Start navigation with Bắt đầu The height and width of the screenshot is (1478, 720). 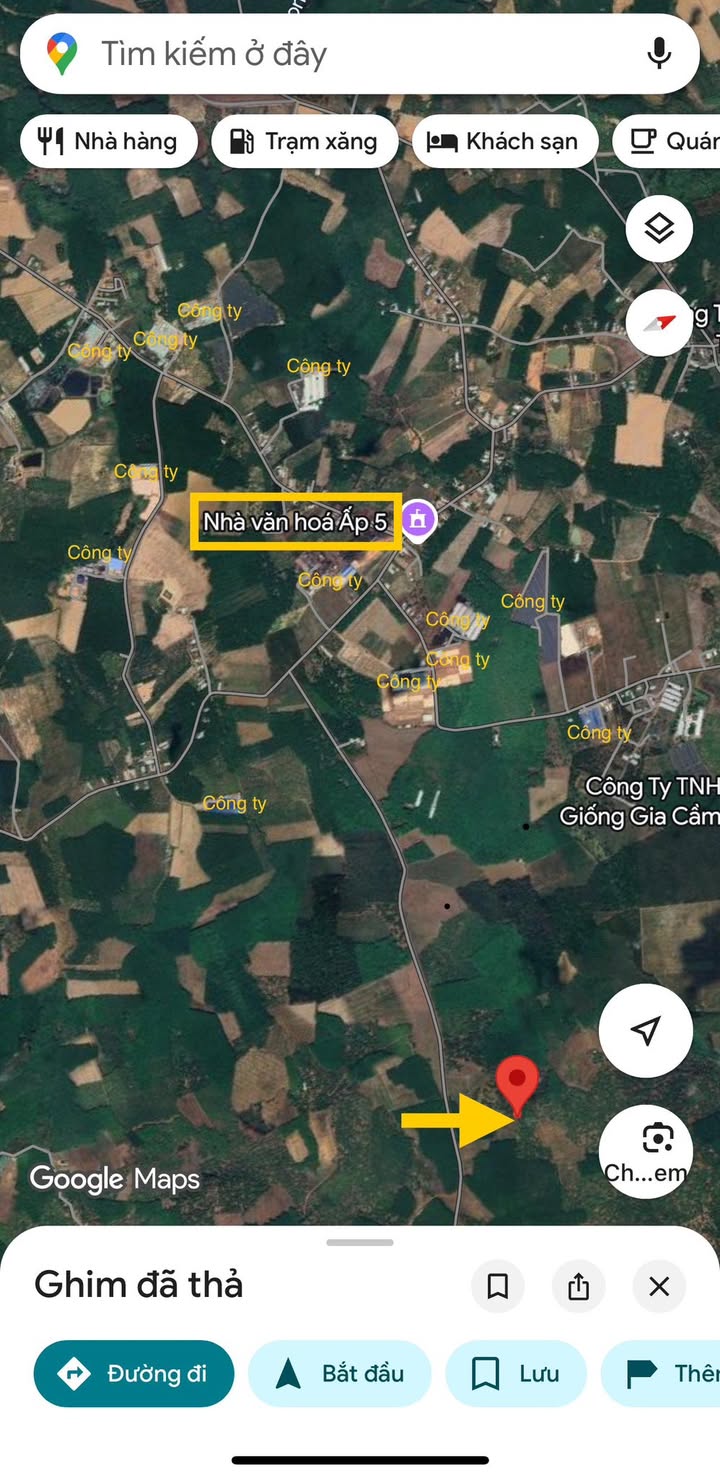click(340, 1374)
